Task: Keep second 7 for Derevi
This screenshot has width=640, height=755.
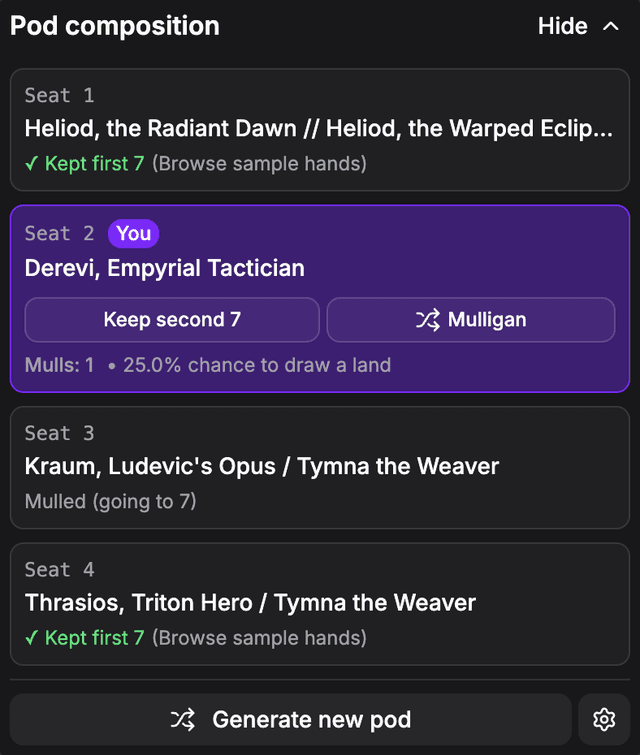Action: pos(172,320)
